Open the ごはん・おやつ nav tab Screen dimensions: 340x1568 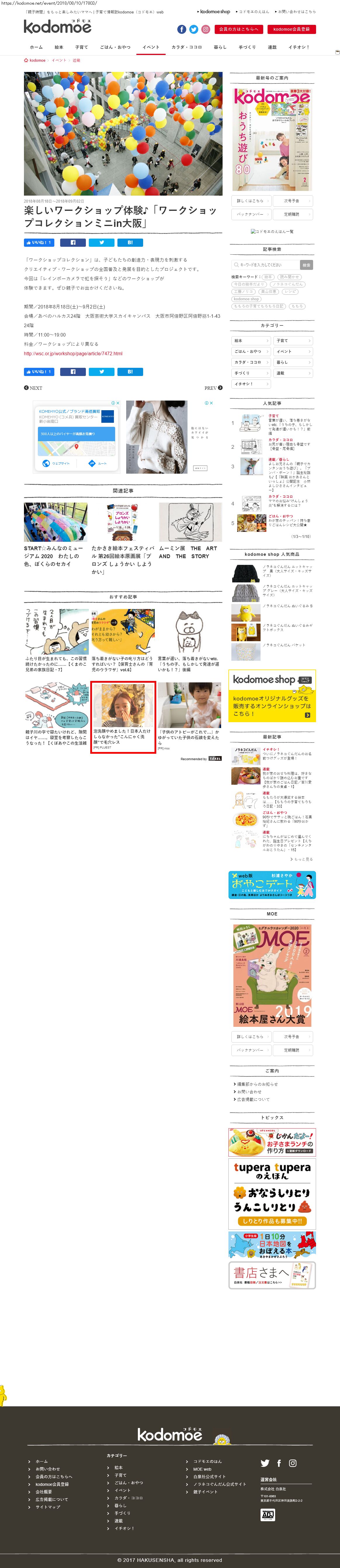point(115,47)
